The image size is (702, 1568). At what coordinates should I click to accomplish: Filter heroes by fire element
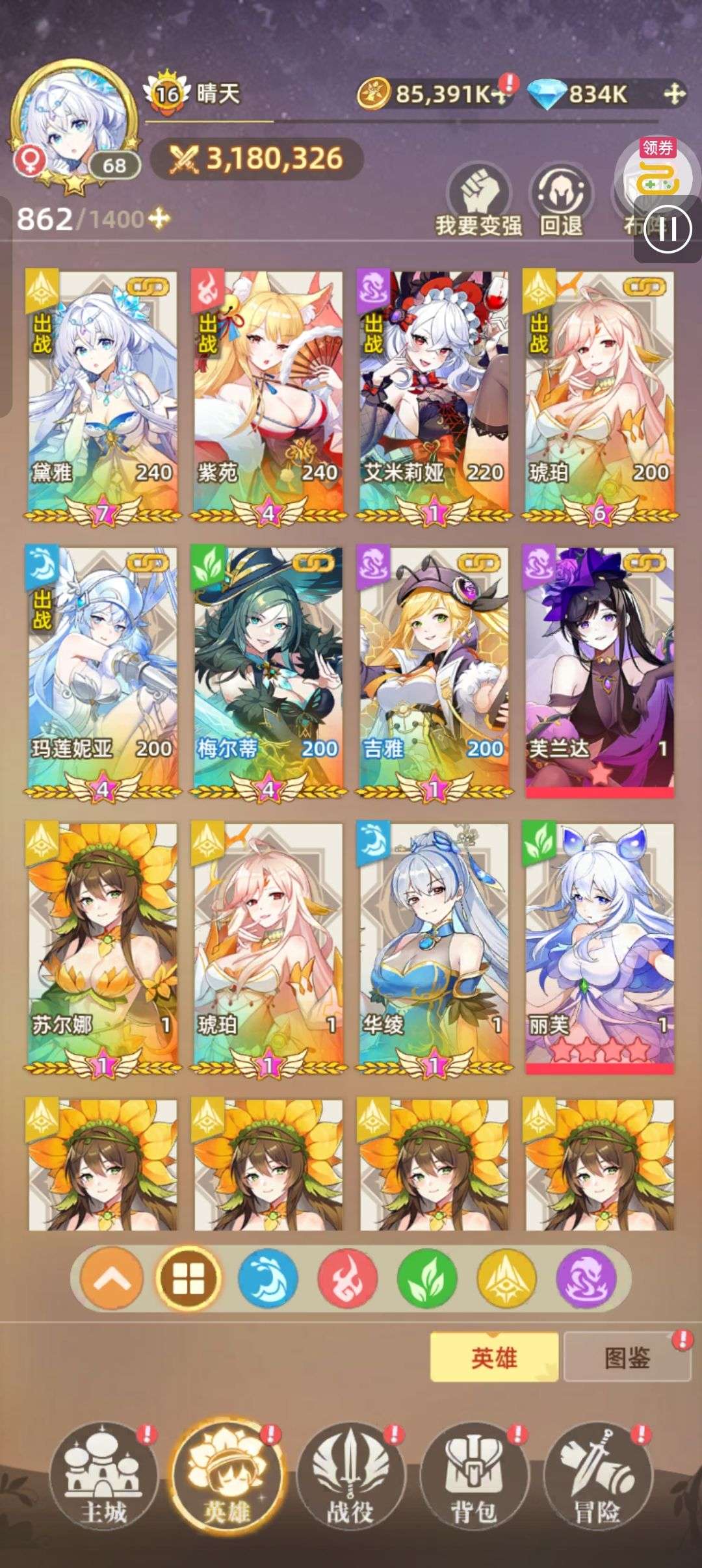point(347,1278)
